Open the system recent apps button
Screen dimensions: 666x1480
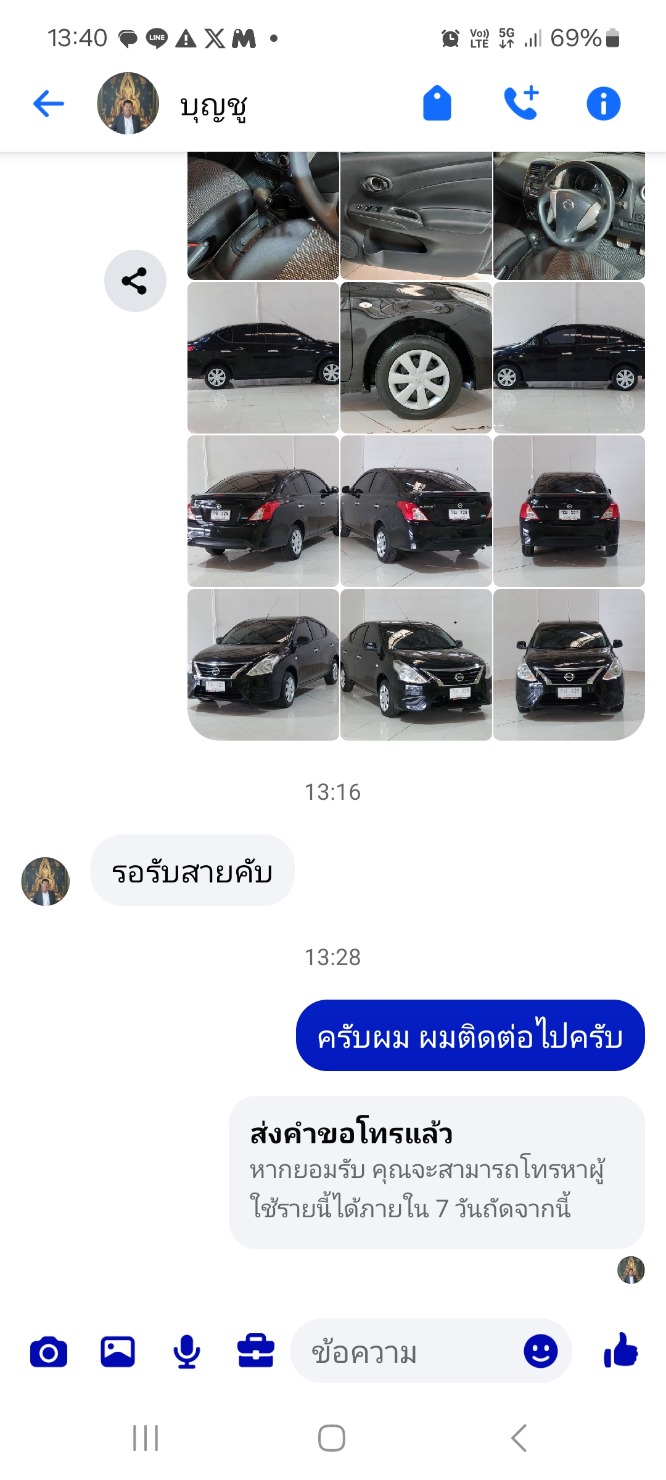coord(146,1438)
